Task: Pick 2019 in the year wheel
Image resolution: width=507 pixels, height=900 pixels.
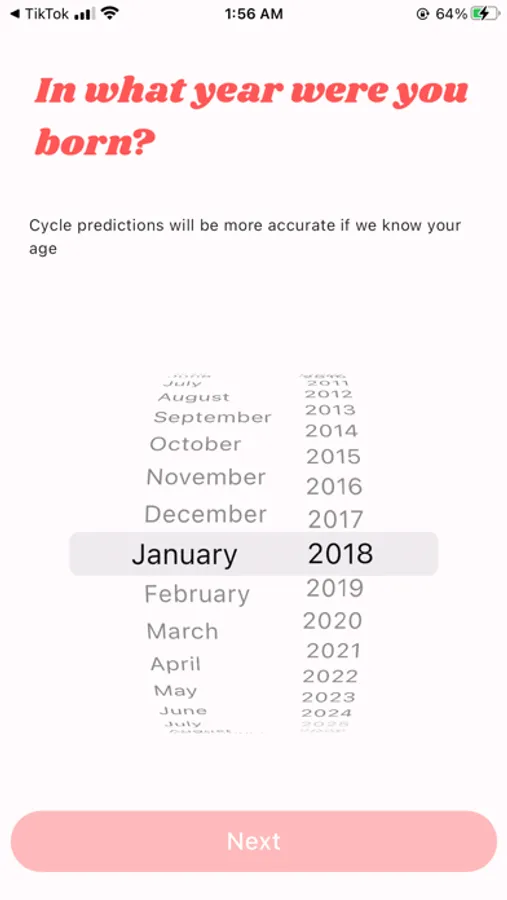Action: (335, 588)
